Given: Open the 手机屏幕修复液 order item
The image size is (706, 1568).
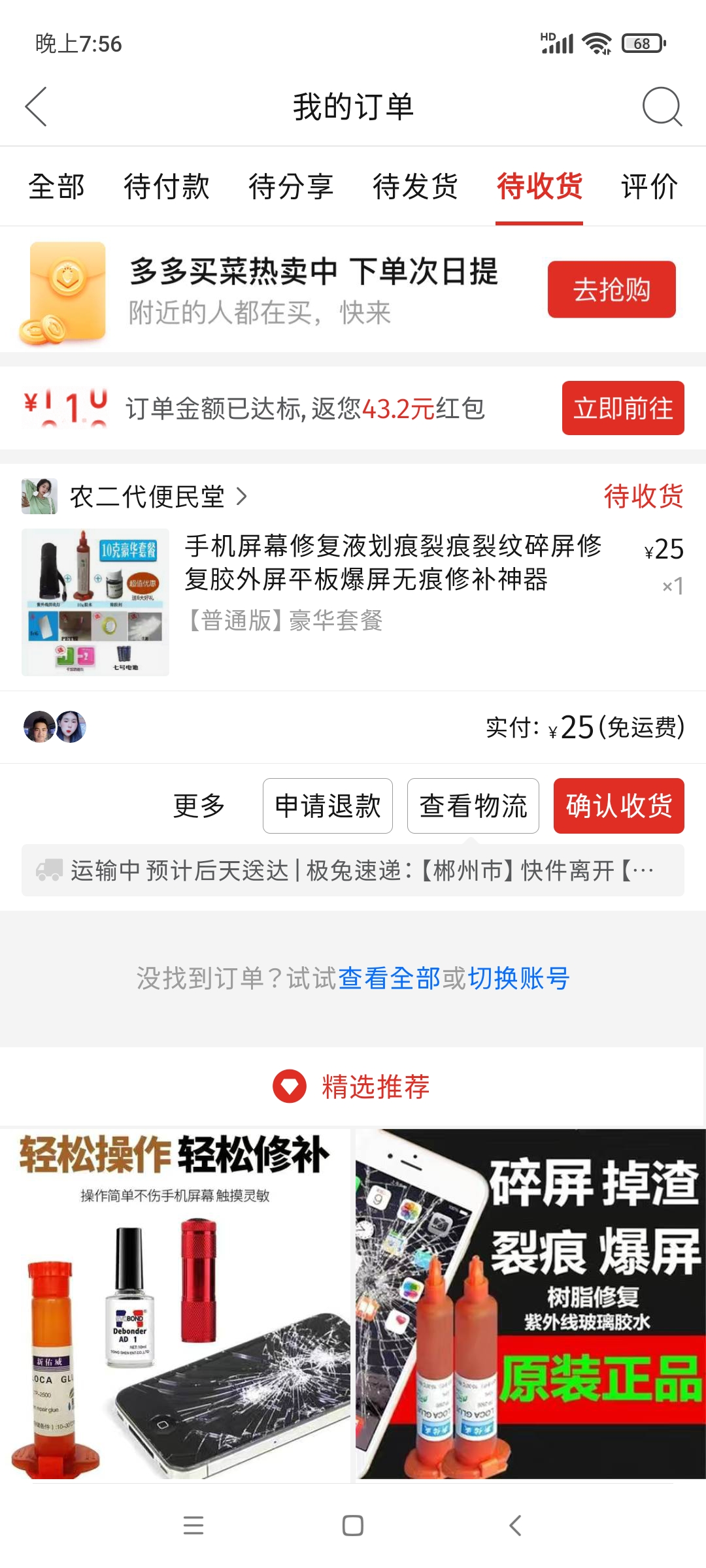Looking at the screenshot, I should [392, 563].
